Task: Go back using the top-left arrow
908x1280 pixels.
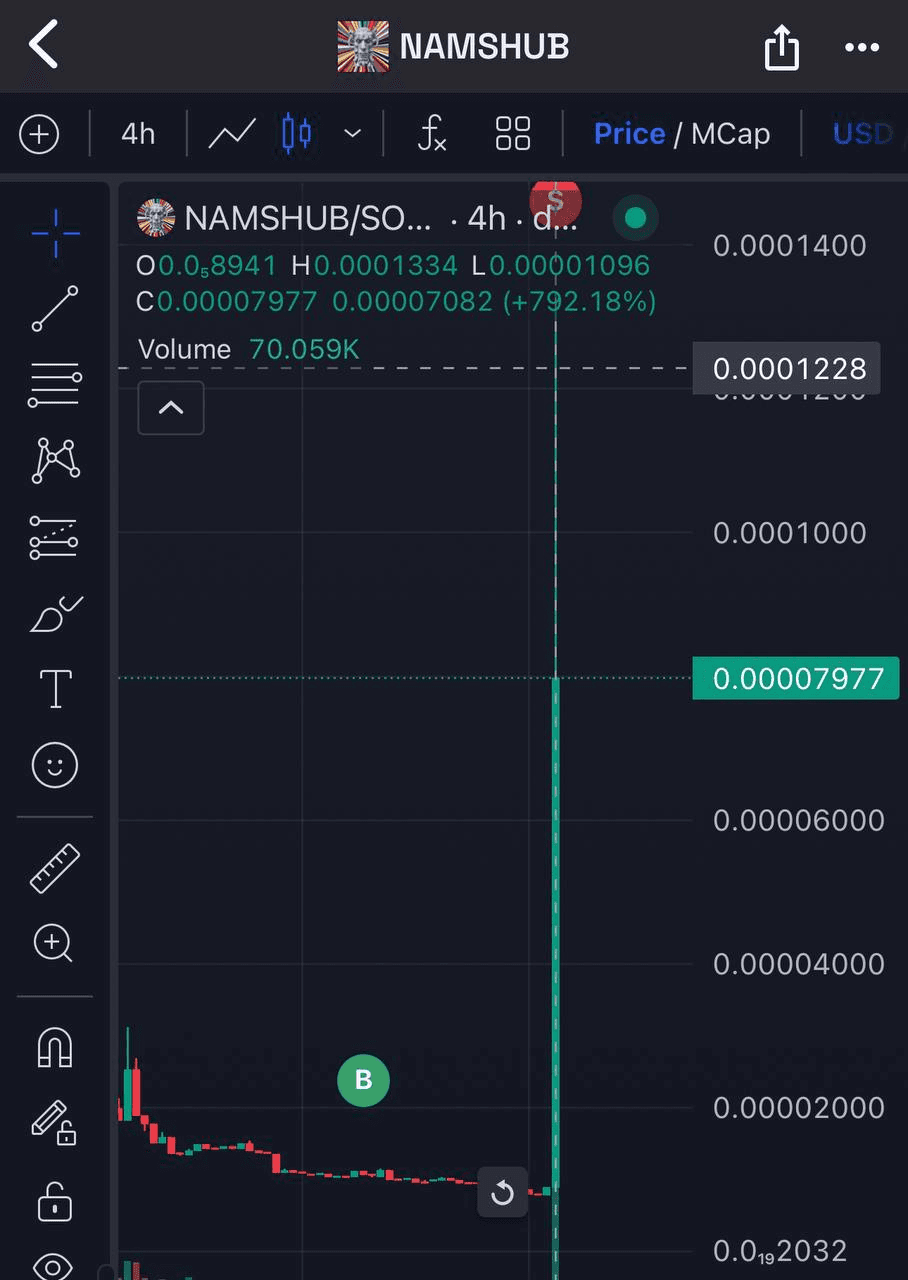Action: tap(44, 45)
